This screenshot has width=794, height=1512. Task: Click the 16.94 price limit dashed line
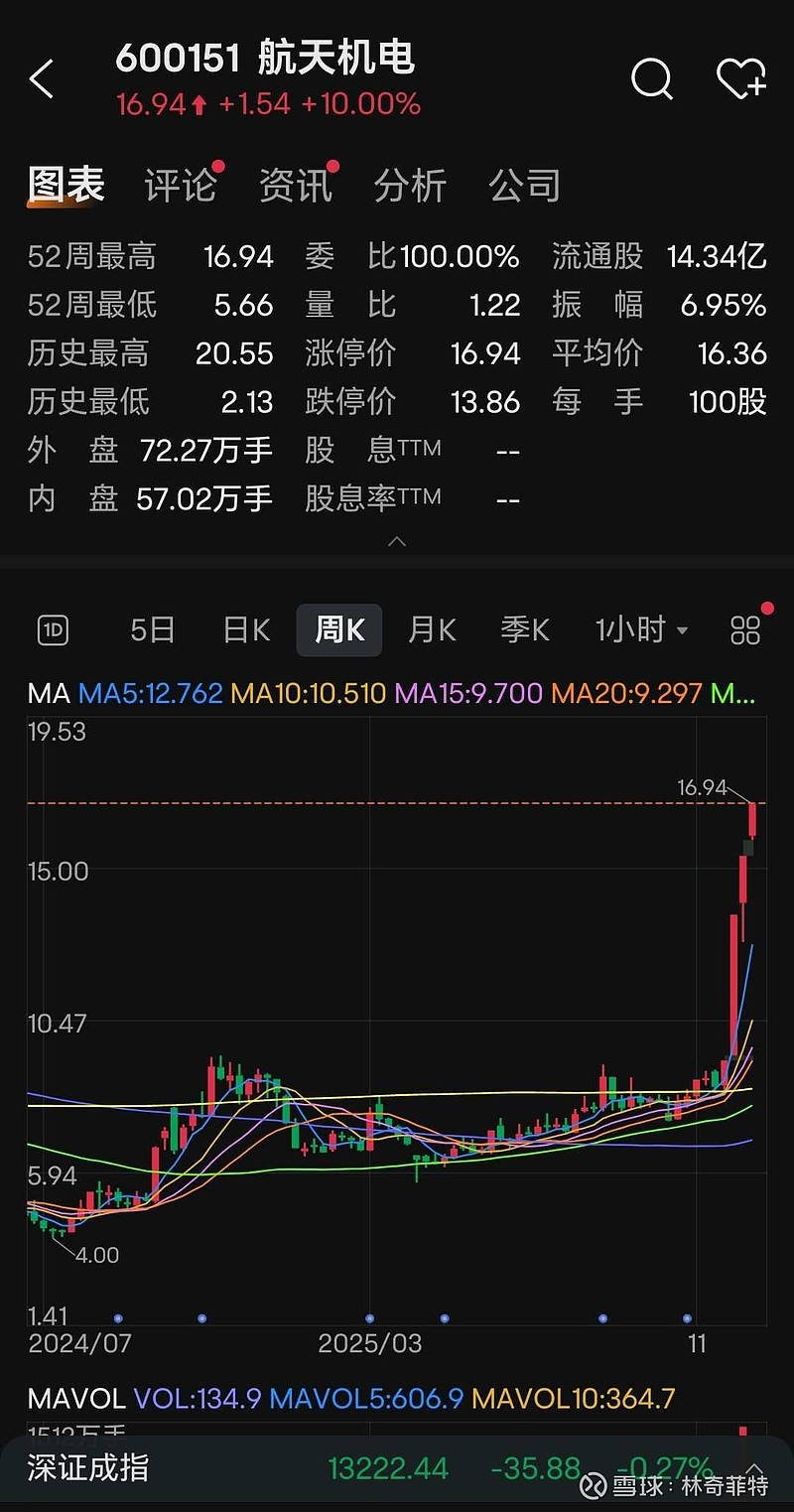pyautogui.click(x=397, y=802)
